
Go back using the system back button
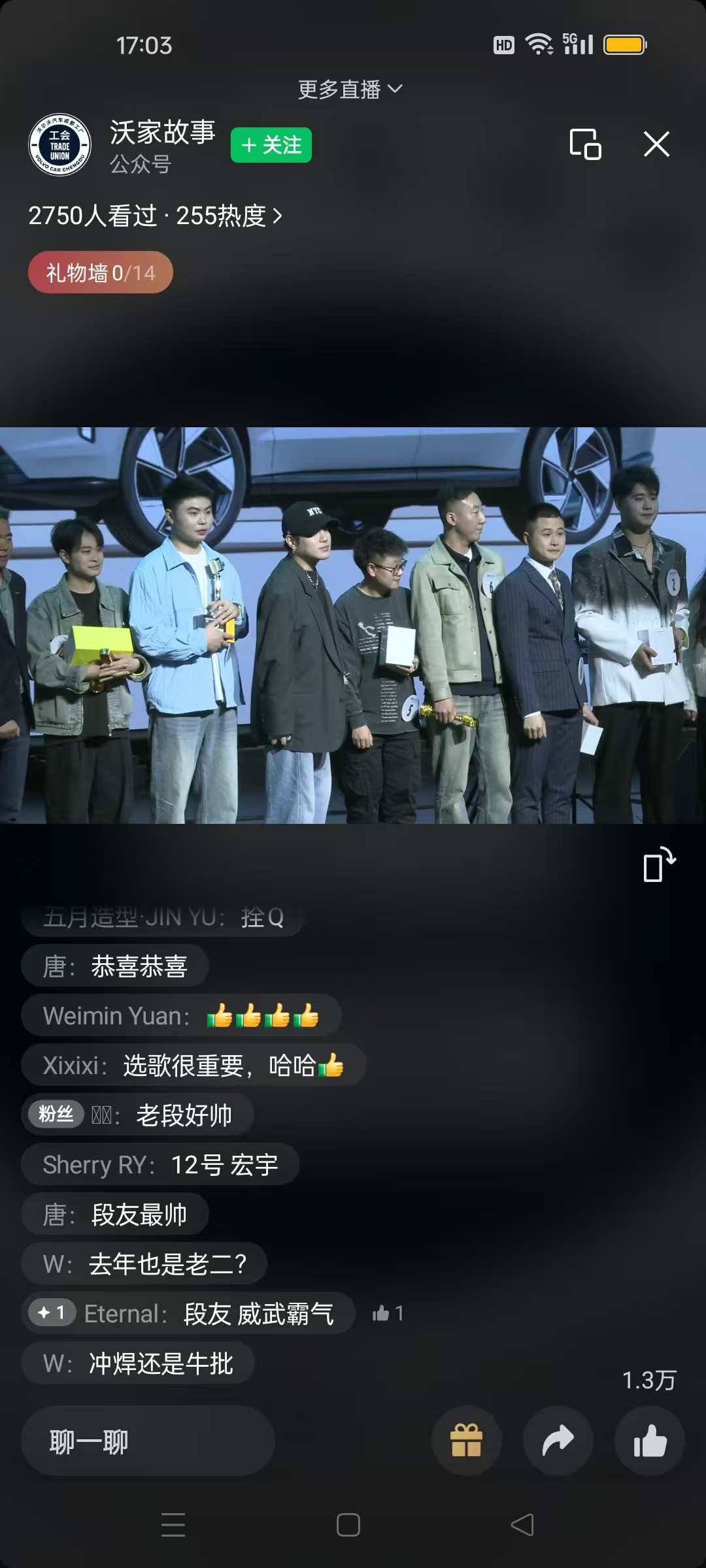(x=522, y=1525)
